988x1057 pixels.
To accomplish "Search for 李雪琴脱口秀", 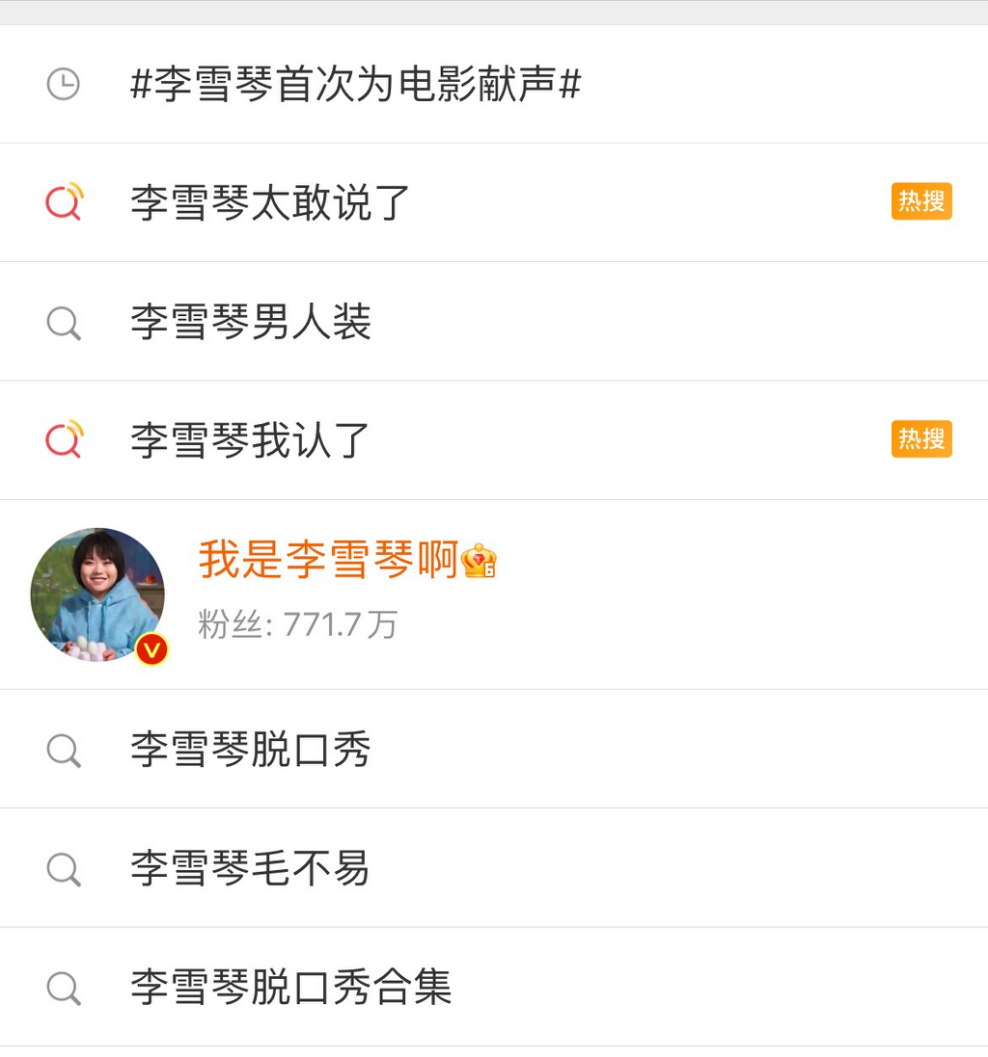I will pos(251,750).
